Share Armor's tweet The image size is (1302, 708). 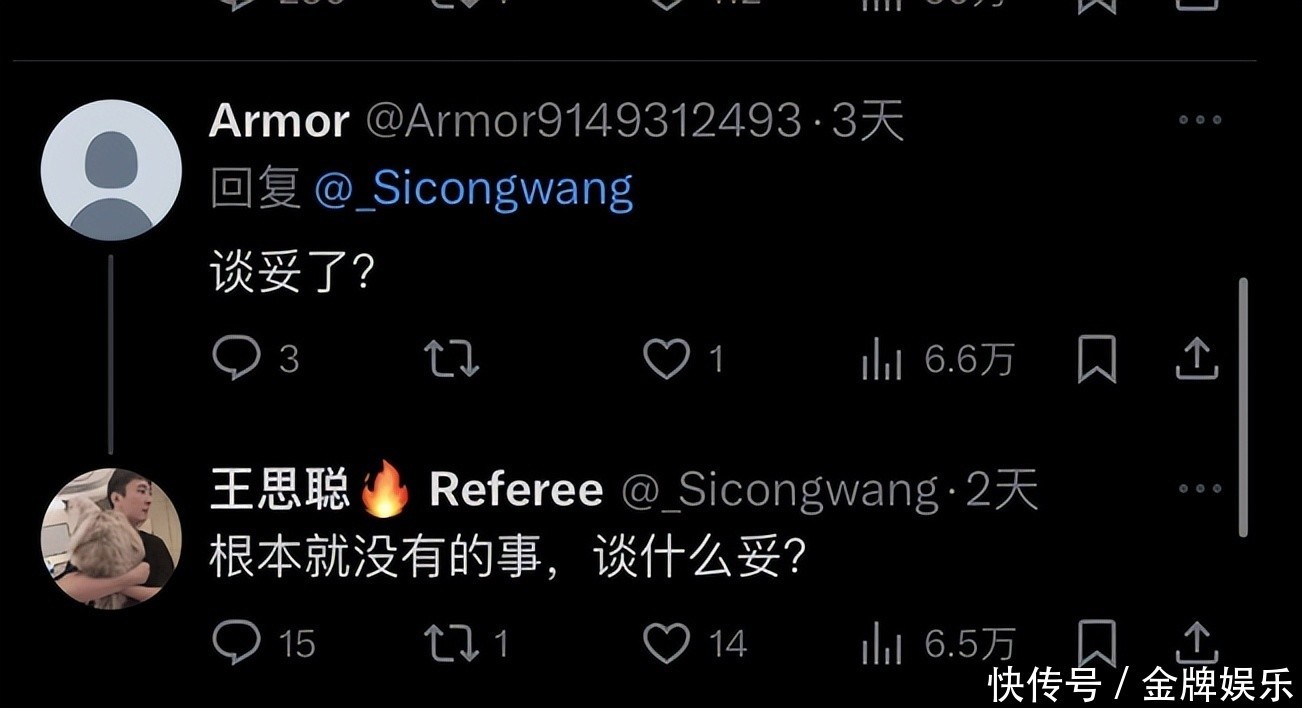point(1196,359)
